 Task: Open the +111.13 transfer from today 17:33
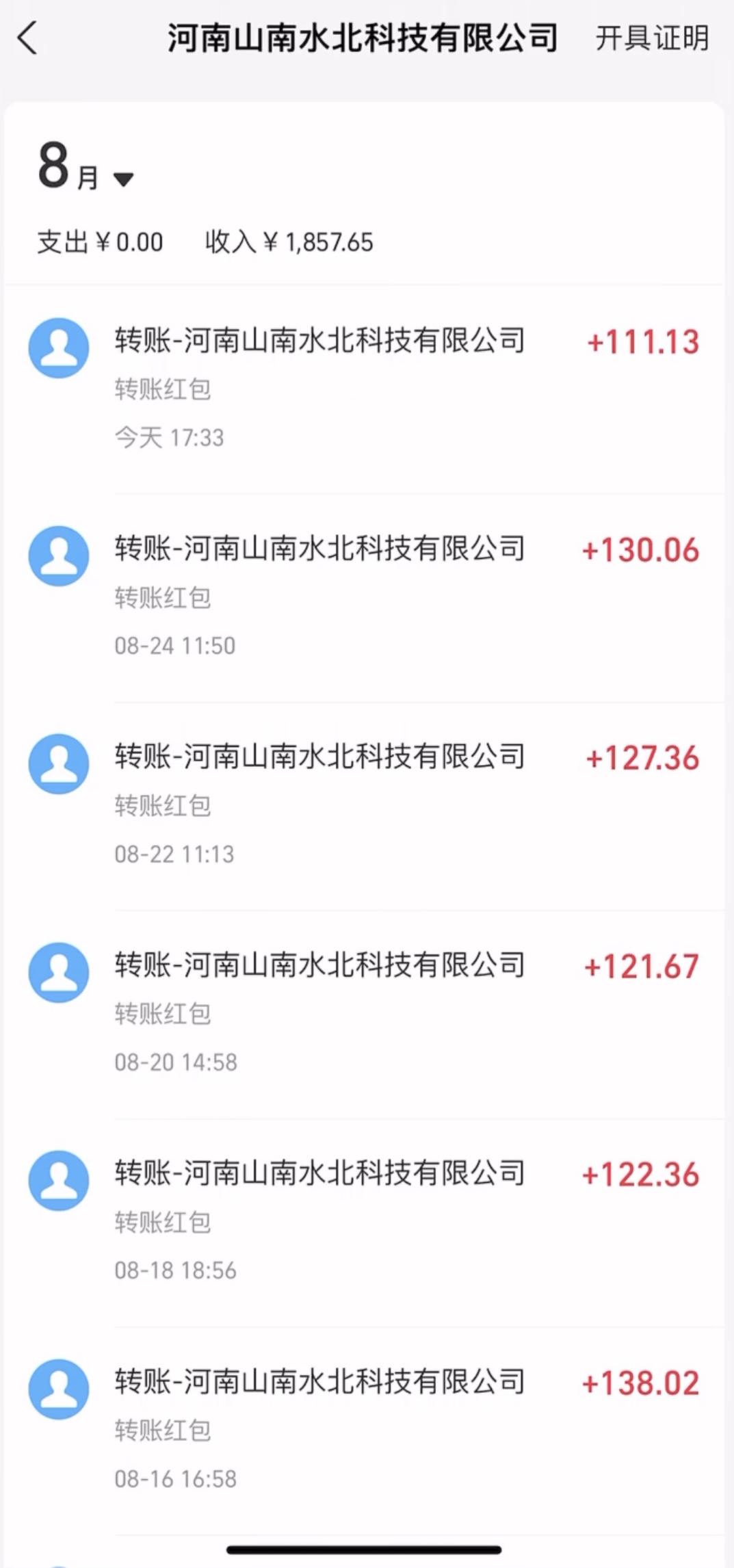tap(364, 389)
